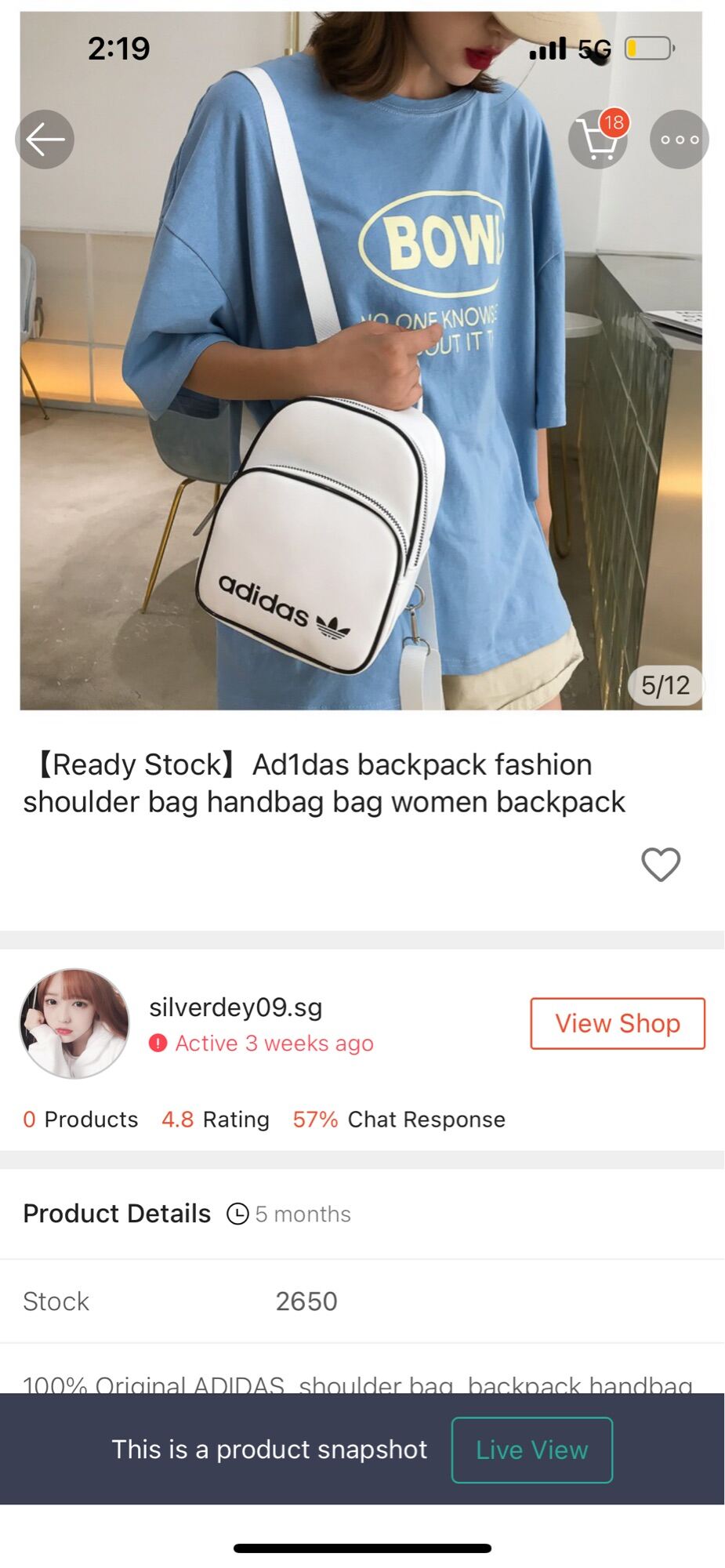Open the three-dot overflow menu
The image size is (725, 1568).
(679, 140)
